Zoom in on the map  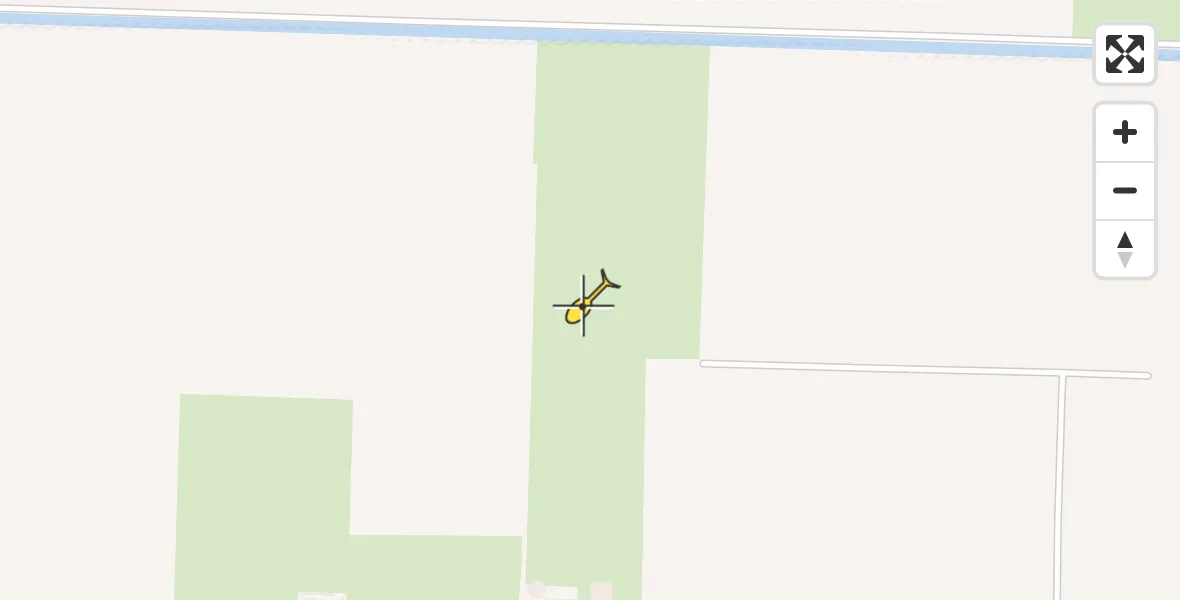pos(1125,133)
